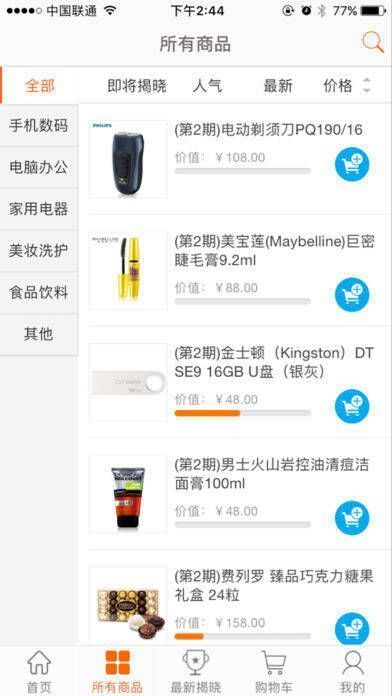Sort by 即将揭晓
392x696 pixels.
point(137,86)
